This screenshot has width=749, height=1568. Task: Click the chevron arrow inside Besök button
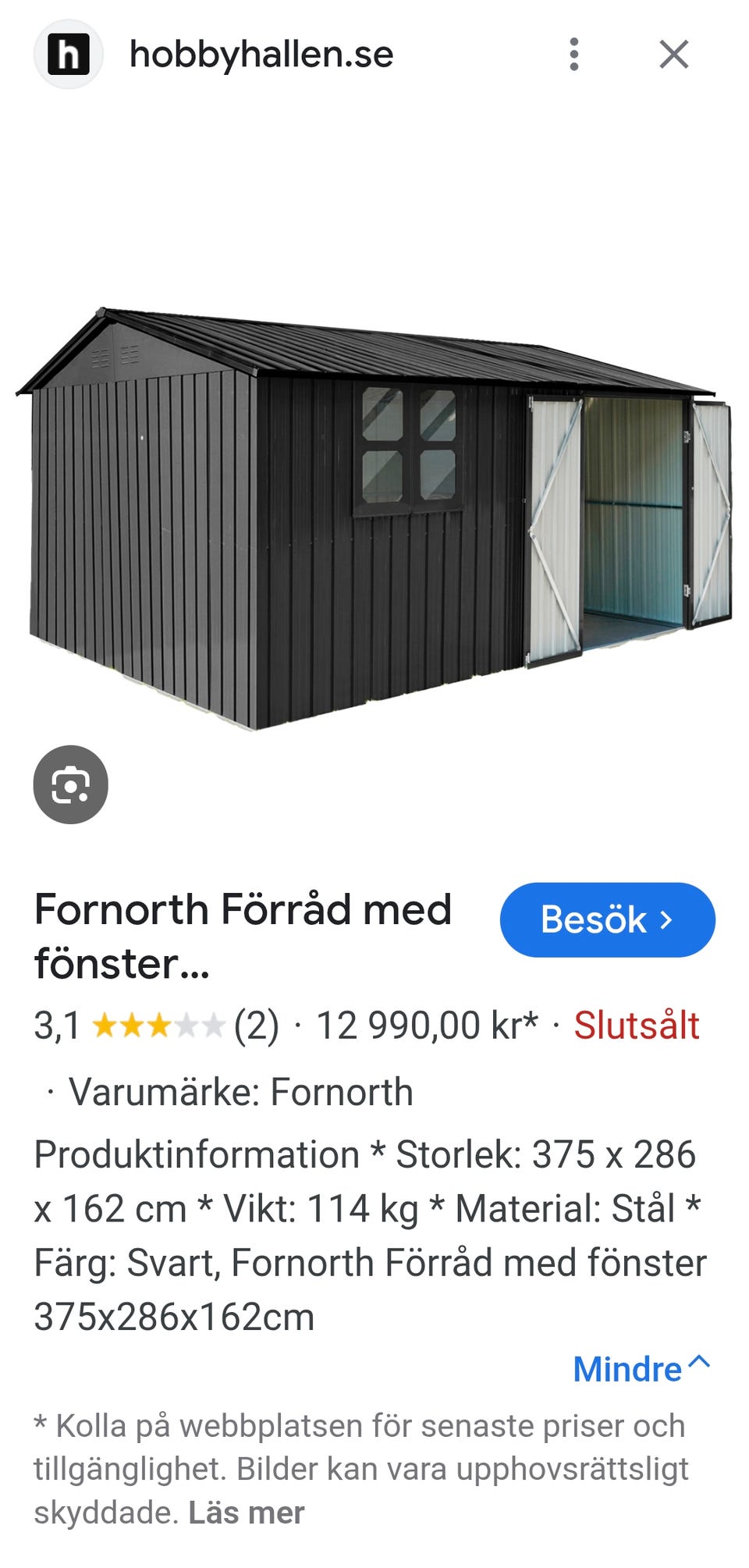[667, 920]
